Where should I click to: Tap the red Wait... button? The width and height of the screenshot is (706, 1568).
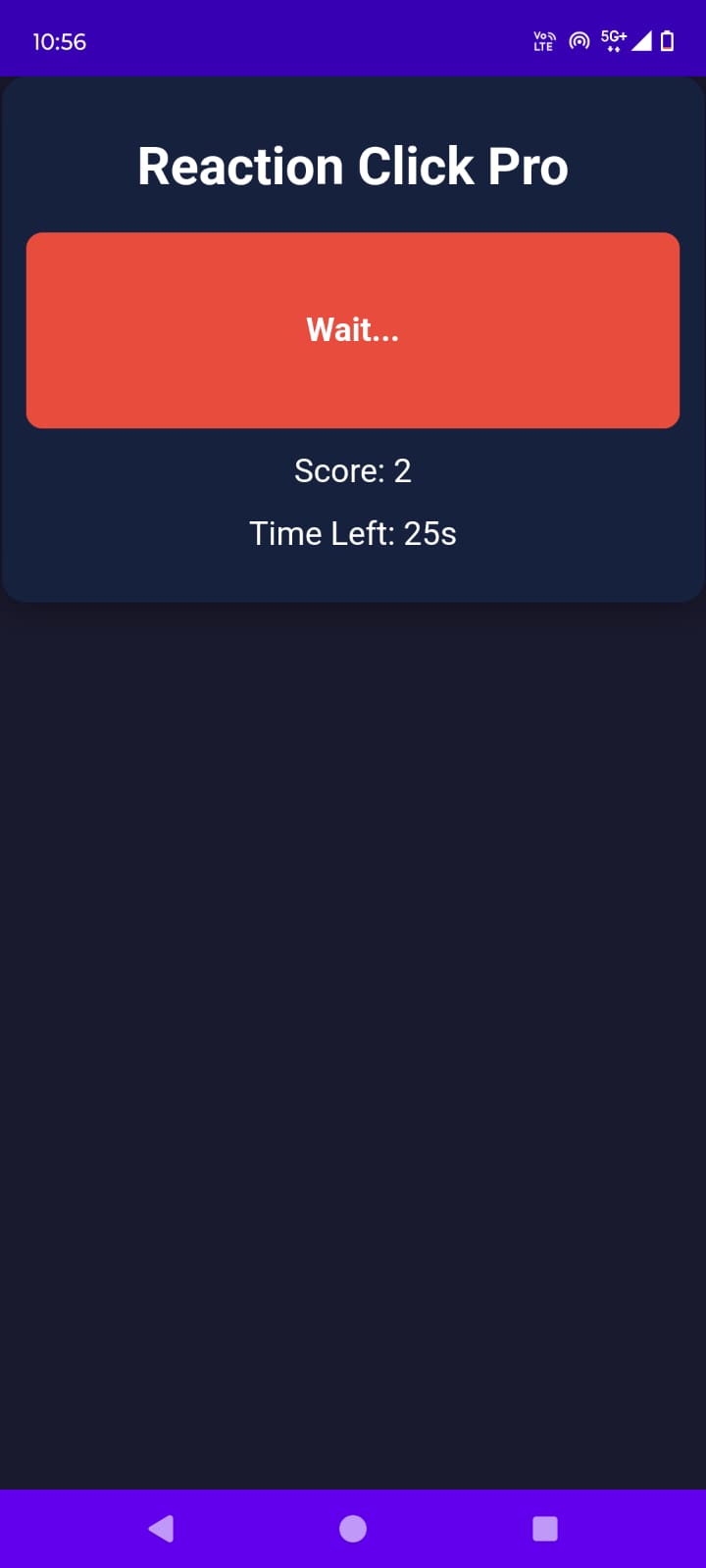point(353,330)
